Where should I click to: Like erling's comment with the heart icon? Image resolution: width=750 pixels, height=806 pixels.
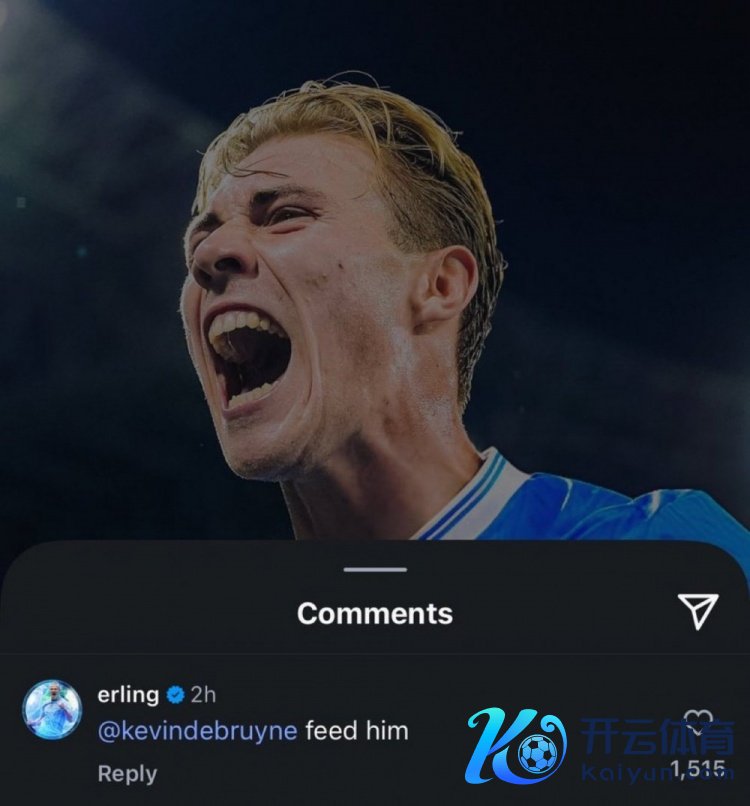[698, 722]
